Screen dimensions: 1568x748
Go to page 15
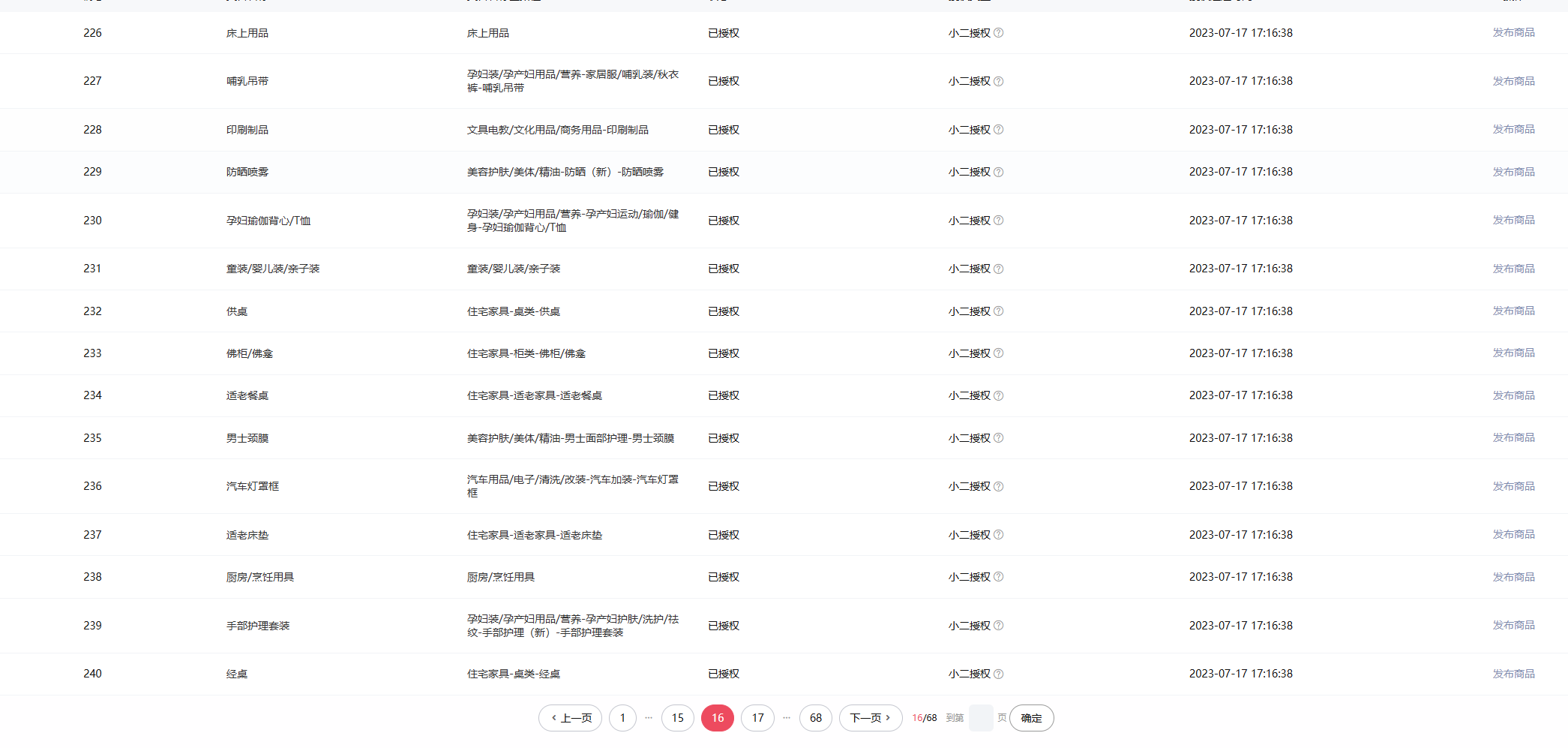tap(677, 718)
